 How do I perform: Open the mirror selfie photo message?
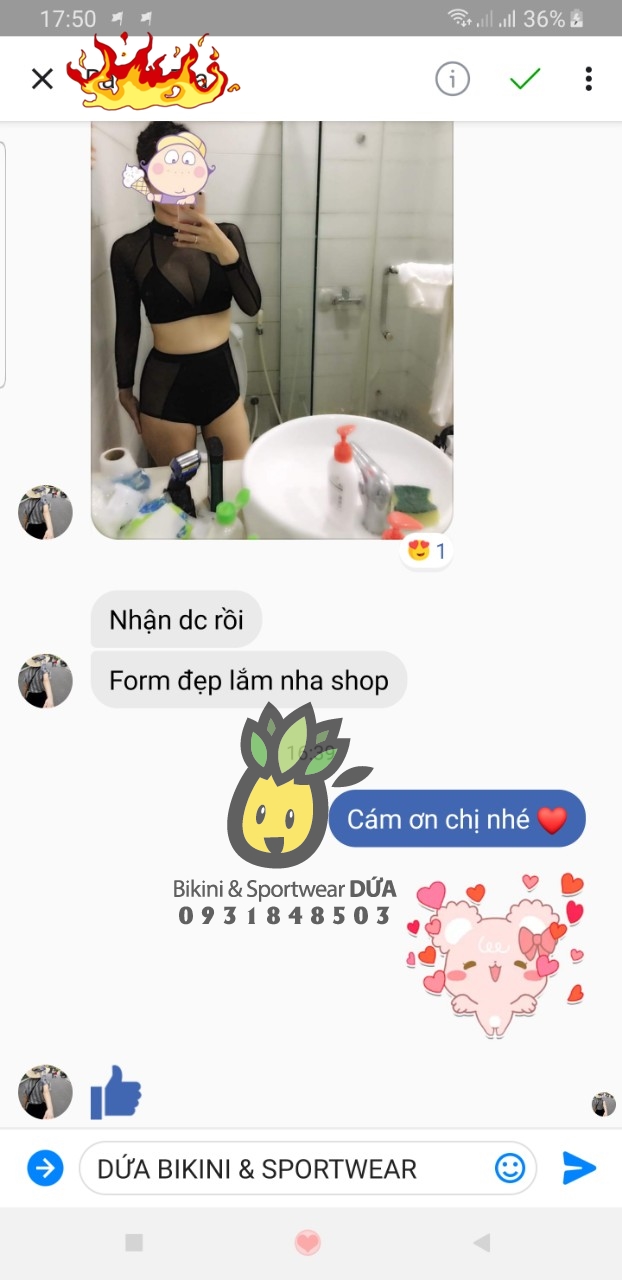point(271,330)
